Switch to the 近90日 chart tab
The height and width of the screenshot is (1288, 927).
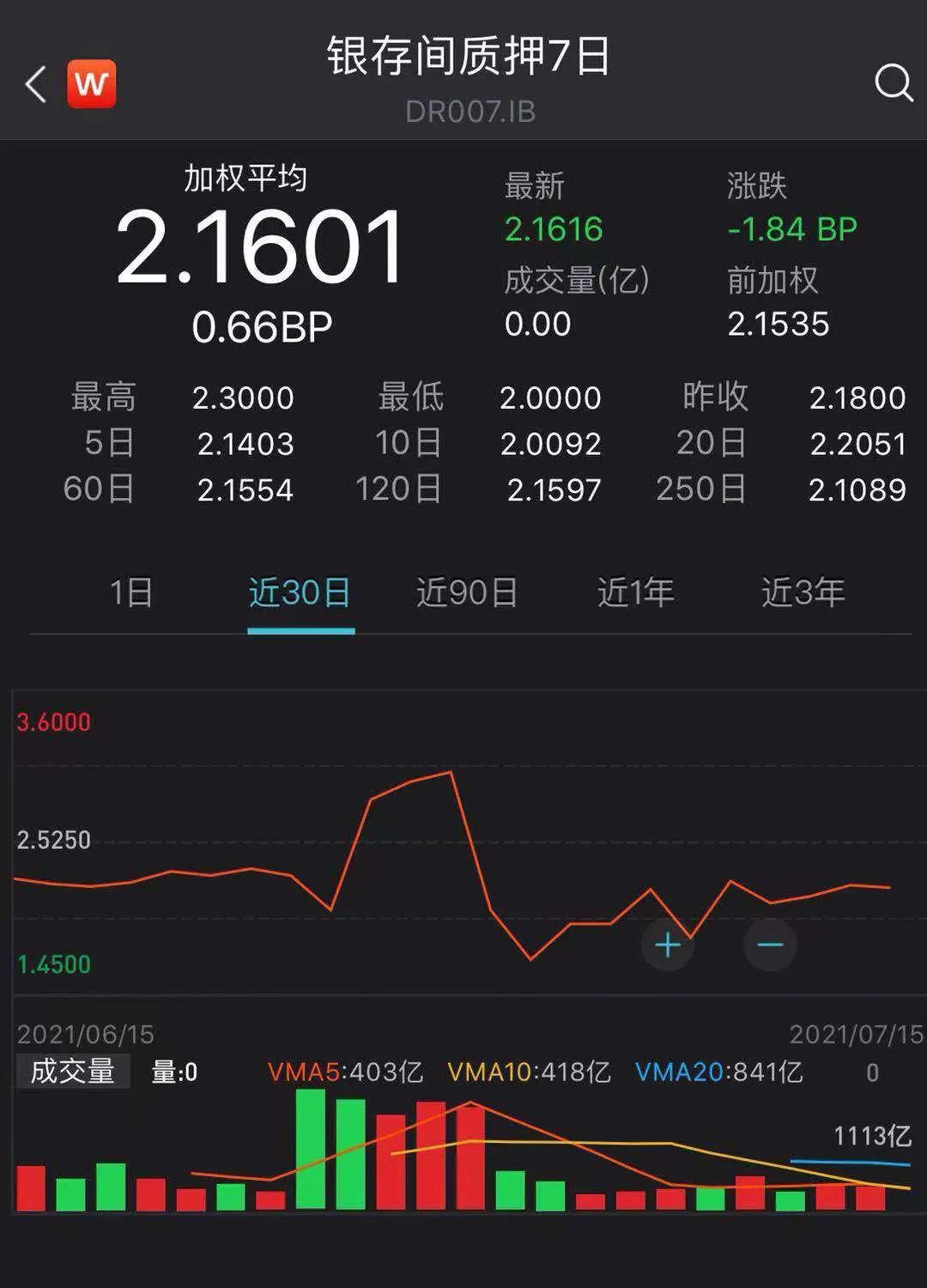[467, 592]
